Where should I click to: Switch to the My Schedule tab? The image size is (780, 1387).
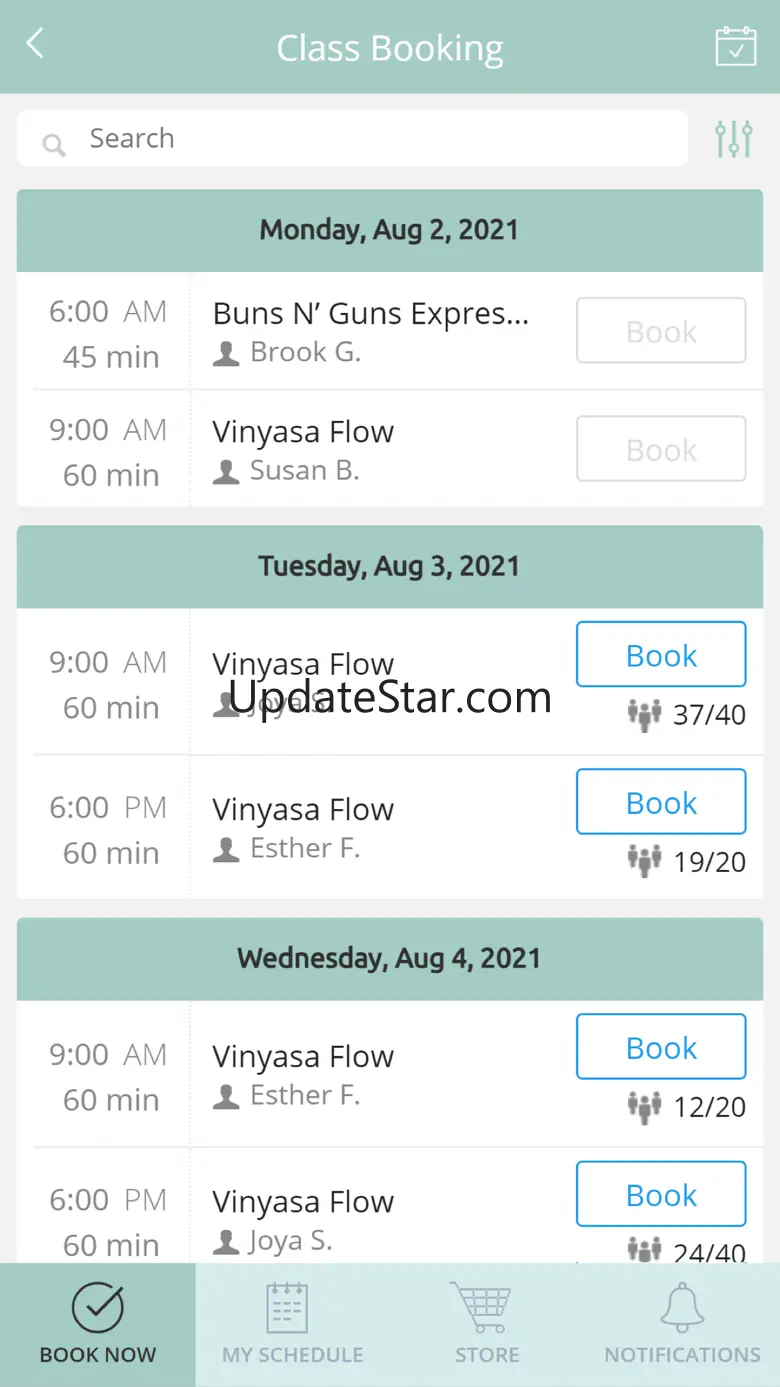(x=292, y=1325)
